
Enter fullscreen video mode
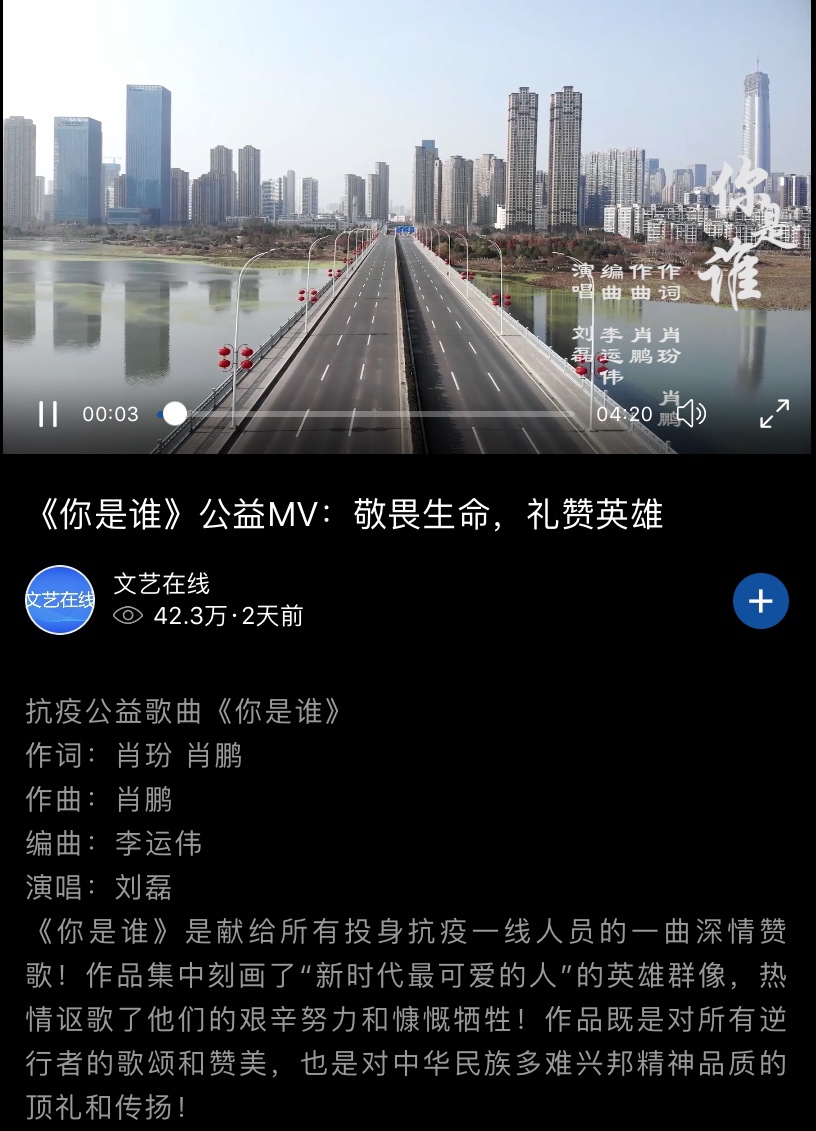tap(774, 413)
